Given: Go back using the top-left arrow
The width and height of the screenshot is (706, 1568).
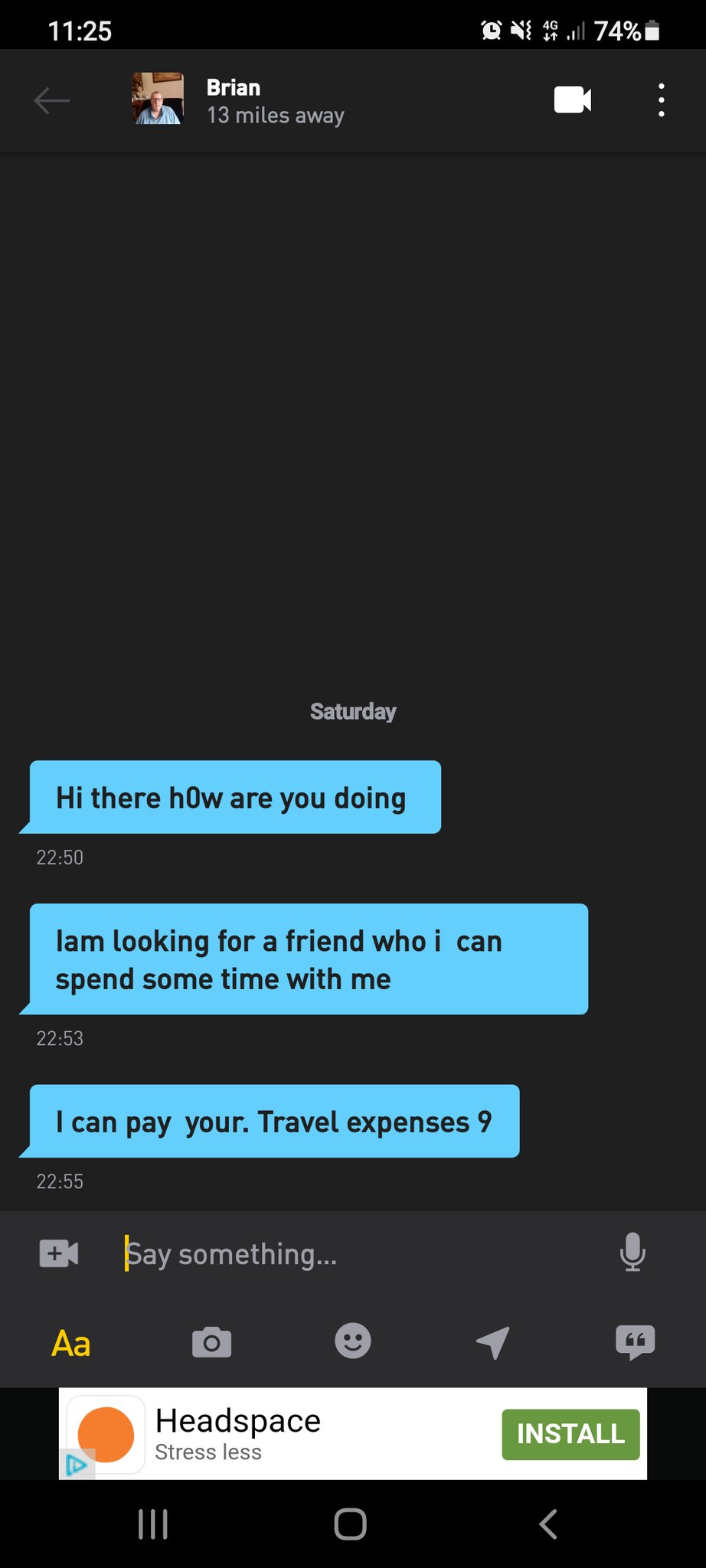Looking at the screenshot, I should [52, 100].
